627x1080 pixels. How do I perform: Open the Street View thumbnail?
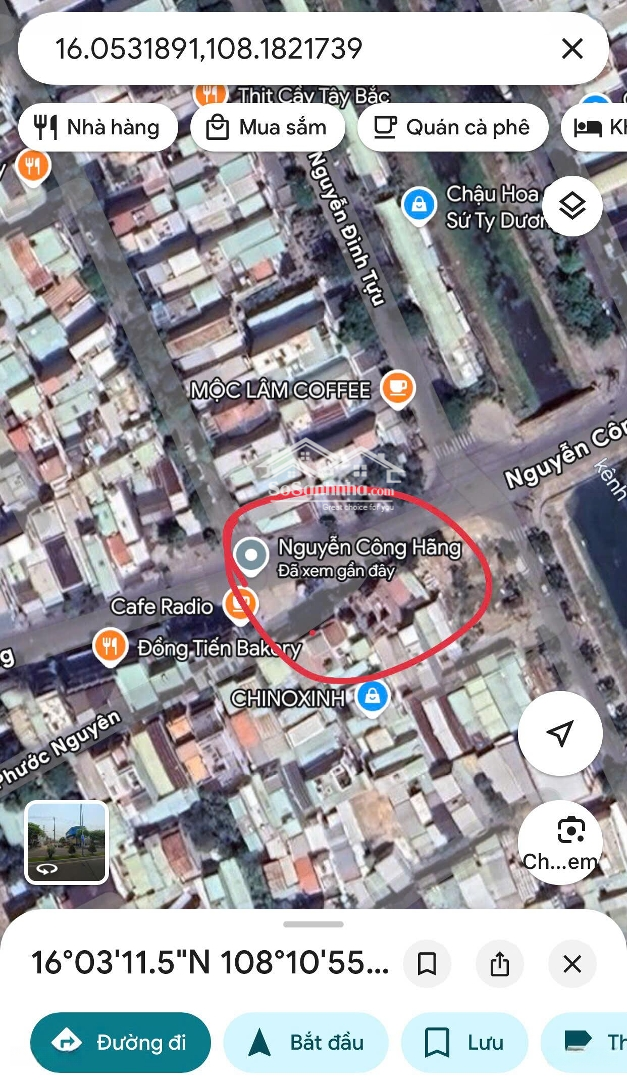coord(66,842)
